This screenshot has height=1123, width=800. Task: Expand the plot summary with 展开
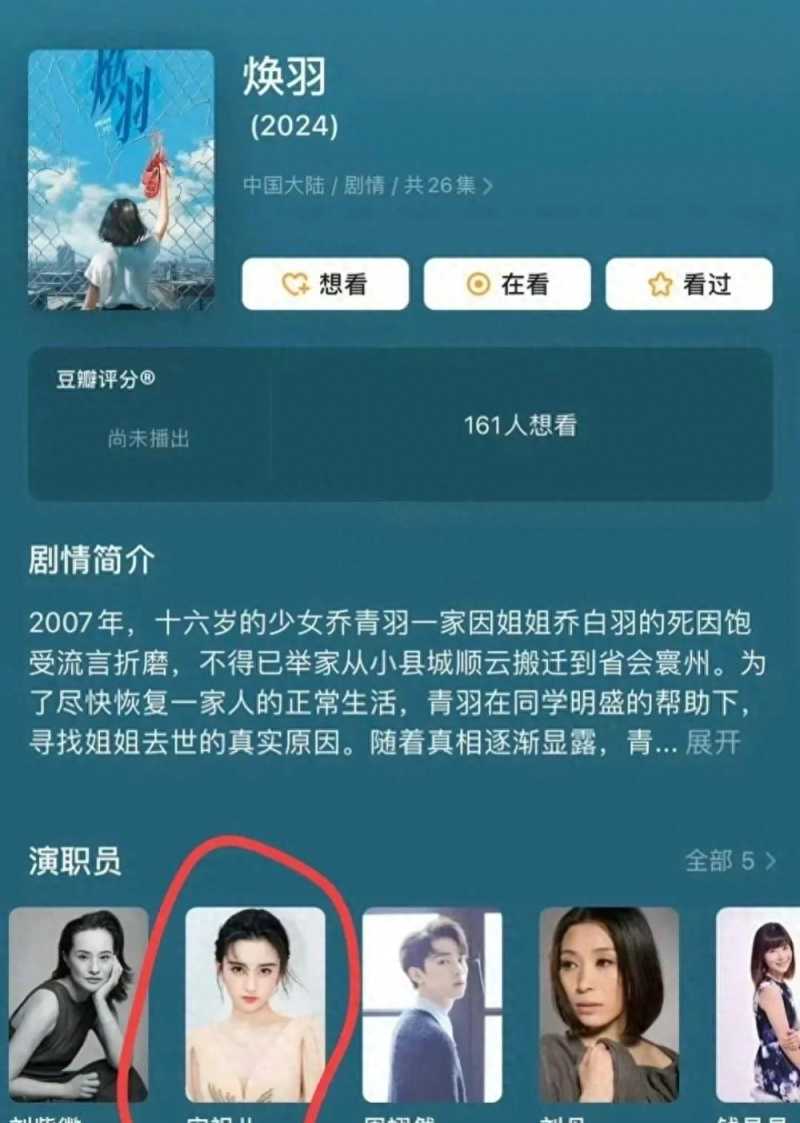click(713, 743)
